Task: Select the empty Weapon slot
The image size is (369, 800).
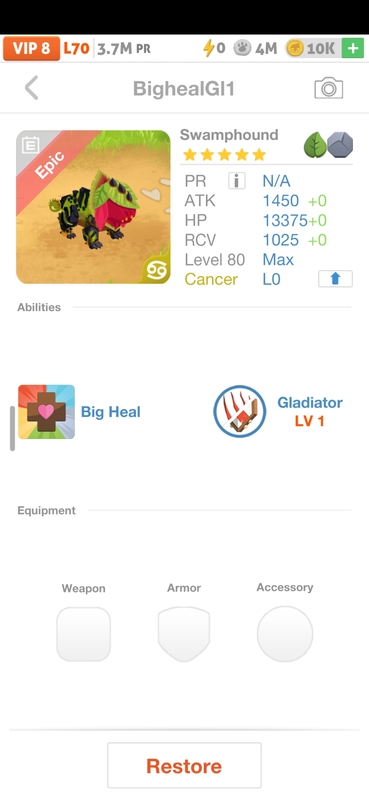Action: point(83,634)
